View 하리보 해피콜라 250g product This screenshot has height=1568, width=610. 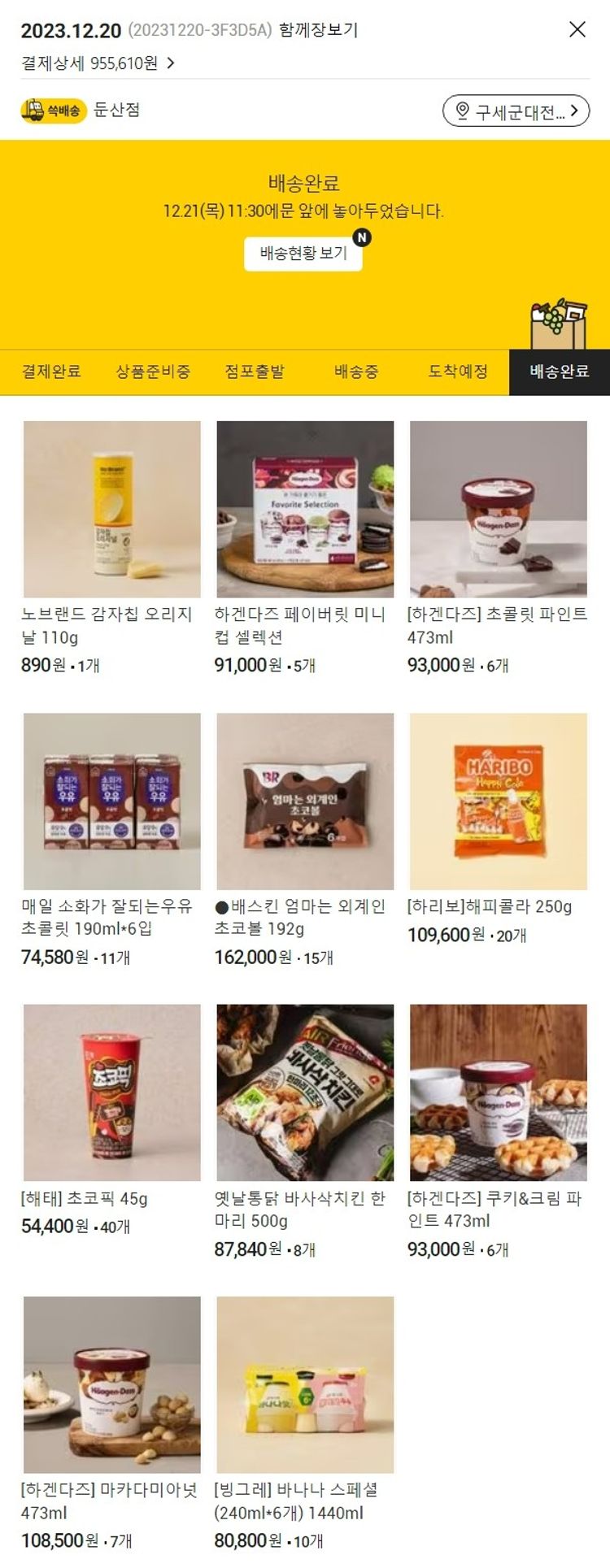498,801
